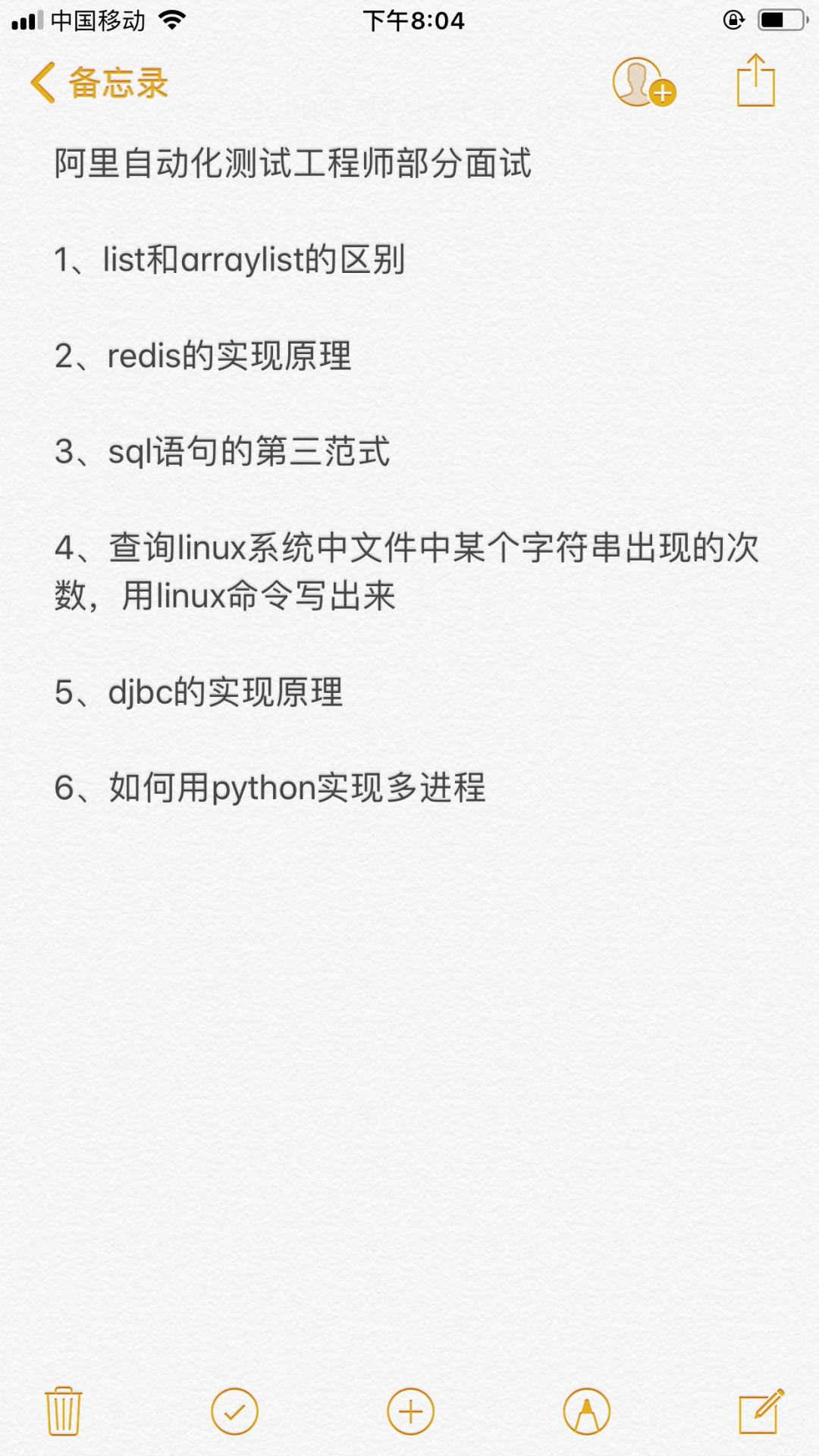The width and height of the screenshot is (819, 1456).
Task: Open the plus insert menu
Action: coord(410,1412)
